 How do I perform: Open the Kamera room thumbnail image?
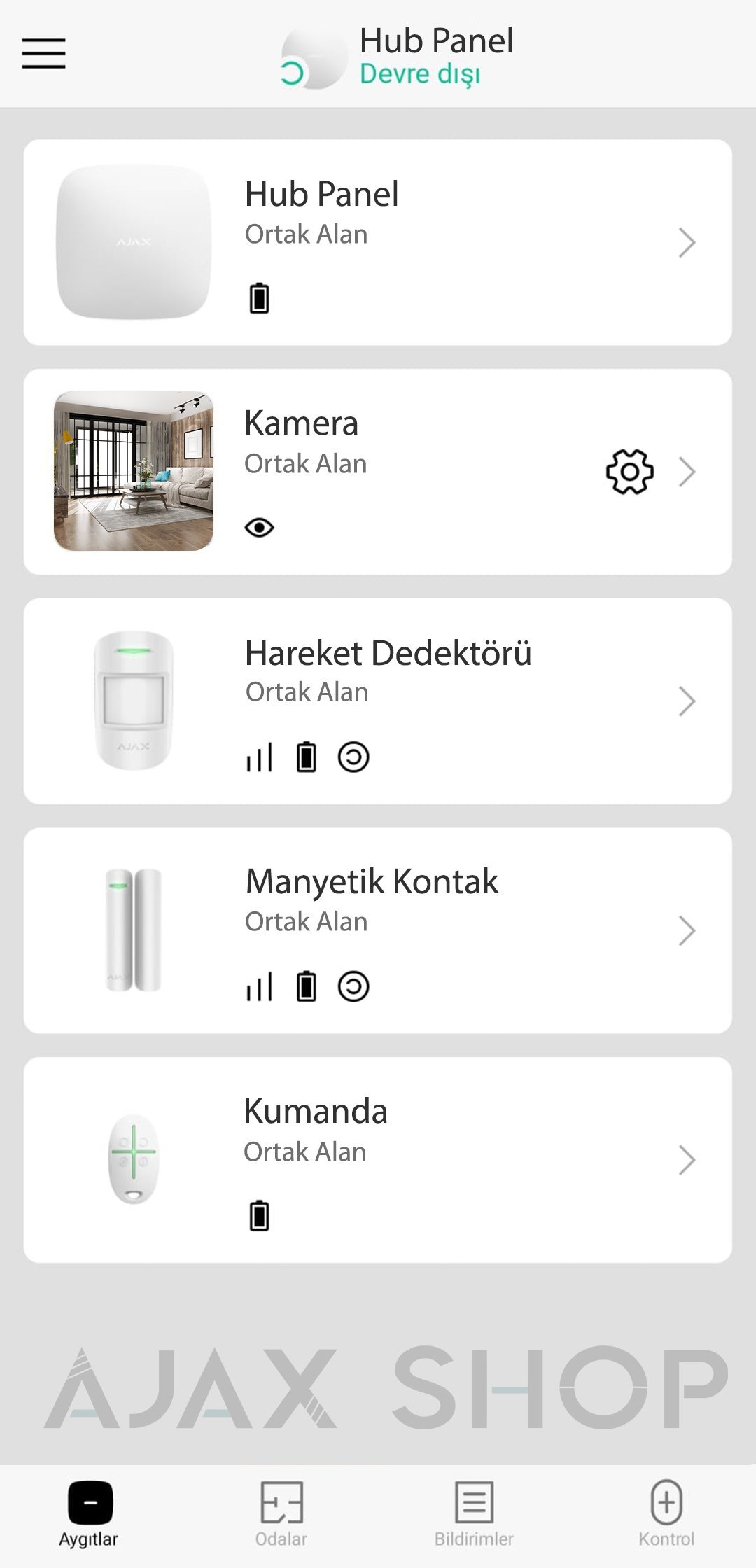coord(133,470)
